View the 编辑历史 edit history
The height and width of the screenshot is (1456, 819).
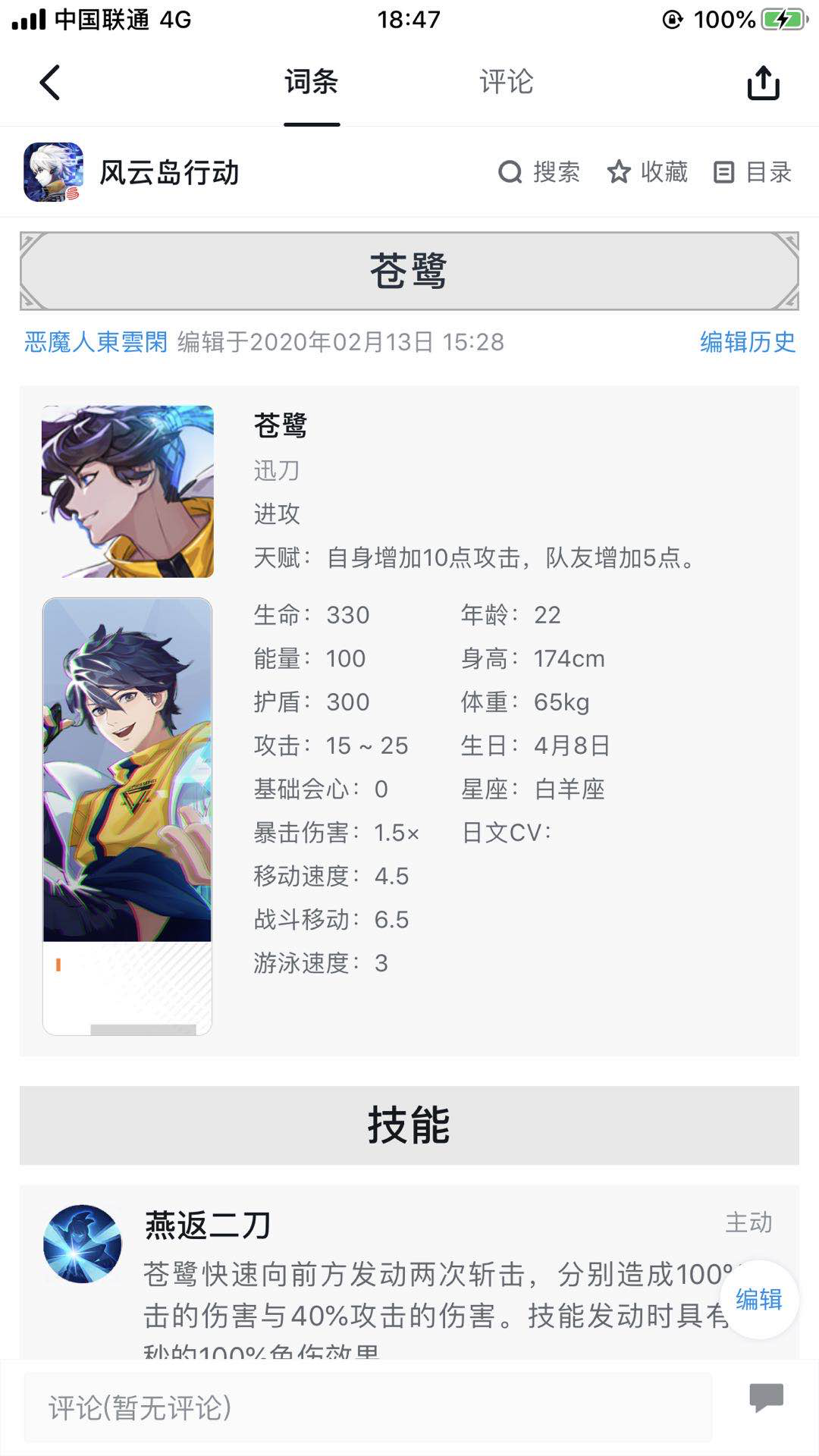pyautogui.click(x=747, y=342)
